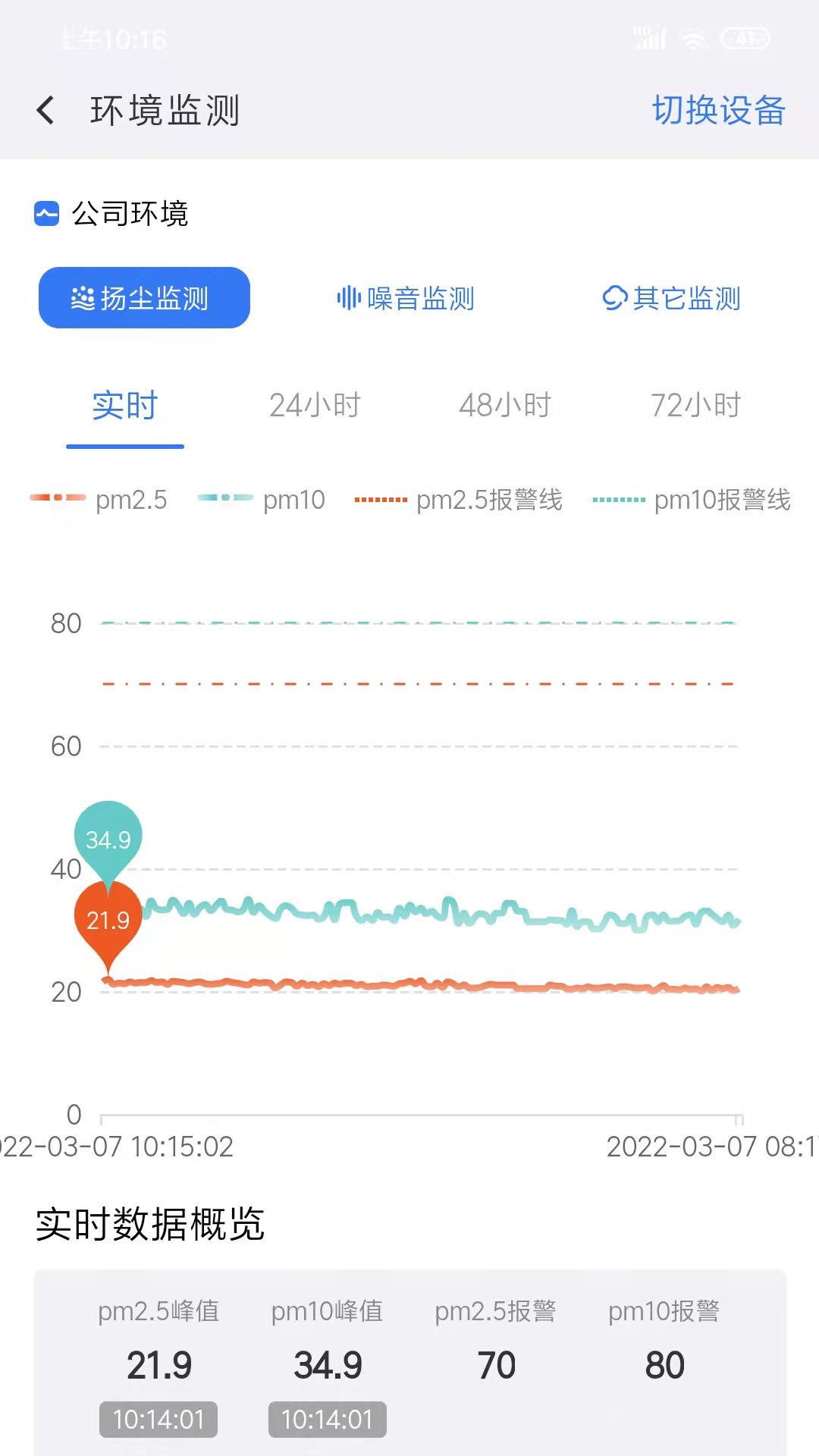View the 72小时 data tab
The height and width of the screenshot is (1456, 819).
tap(695, 406)
